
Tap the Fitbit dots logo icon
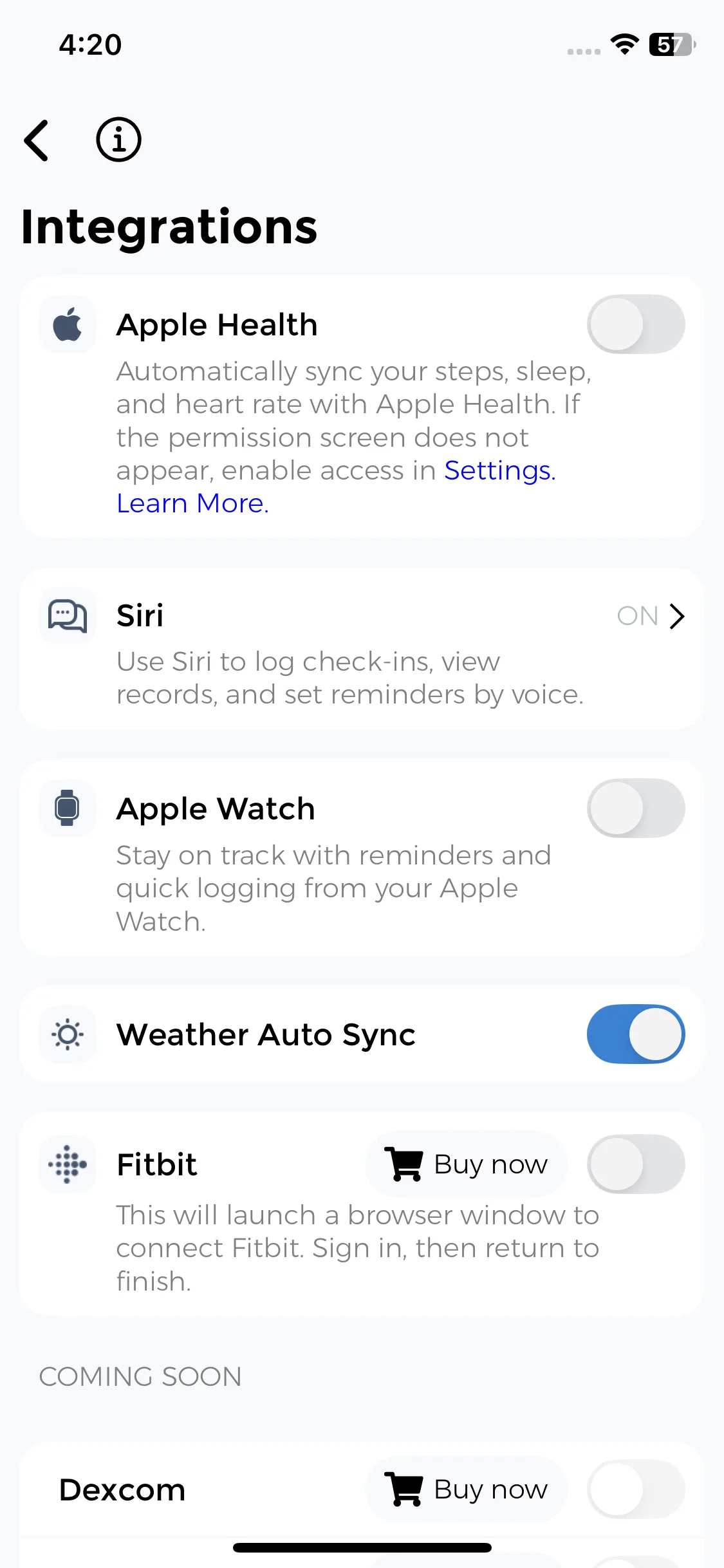click(x=67, y=1164)
